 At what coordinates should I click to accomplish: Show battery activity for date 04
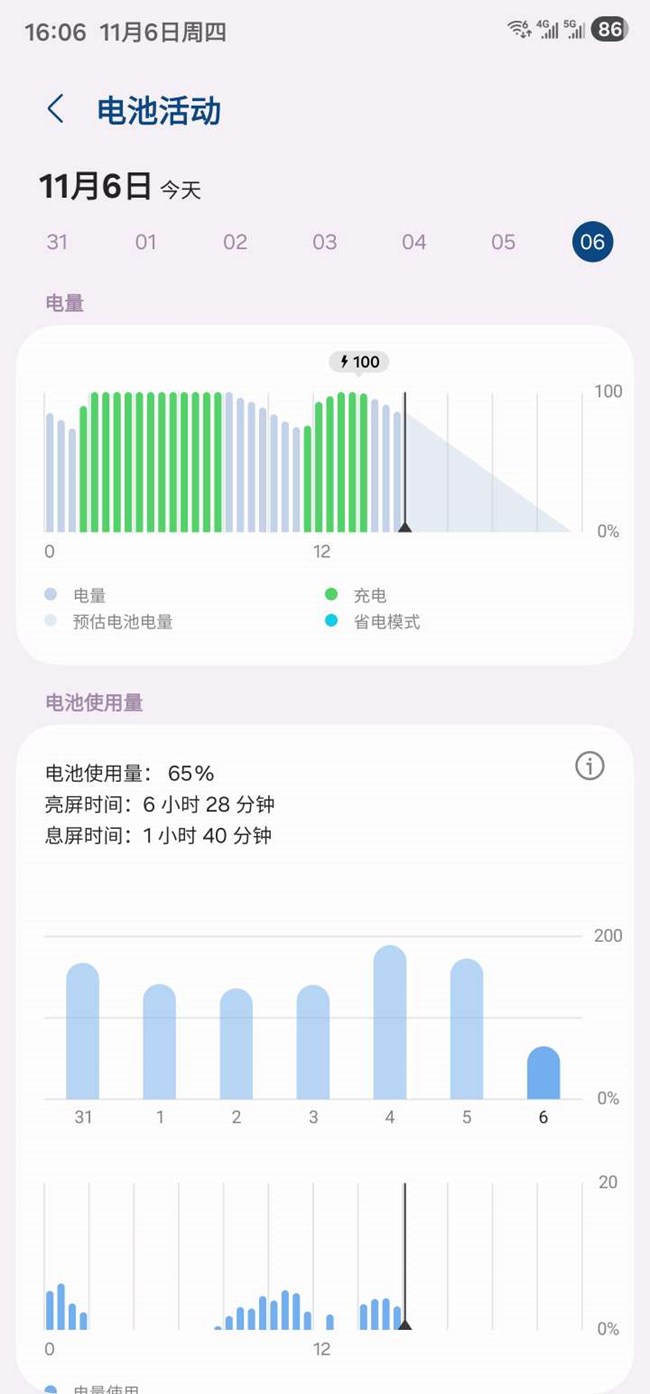(414, 242)
